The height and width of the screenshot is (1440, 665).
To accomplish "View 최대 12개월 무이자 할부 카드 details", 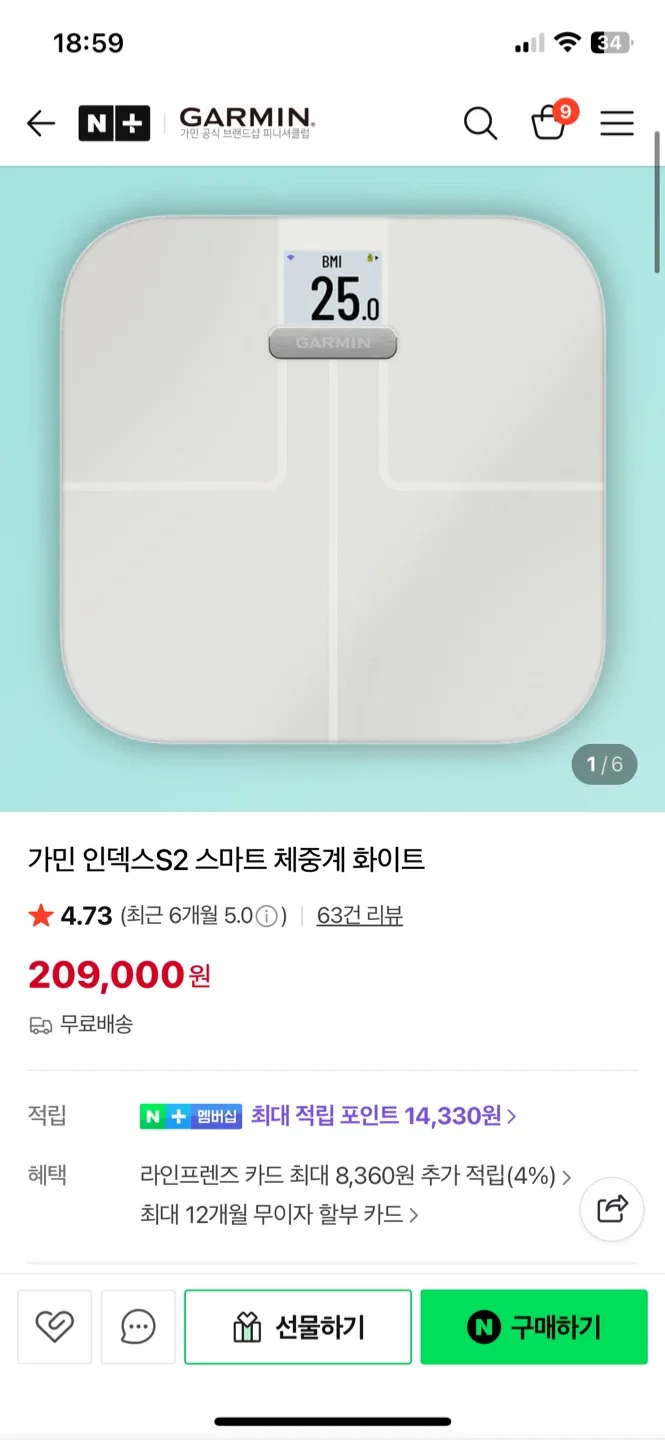I will 279,1215.
